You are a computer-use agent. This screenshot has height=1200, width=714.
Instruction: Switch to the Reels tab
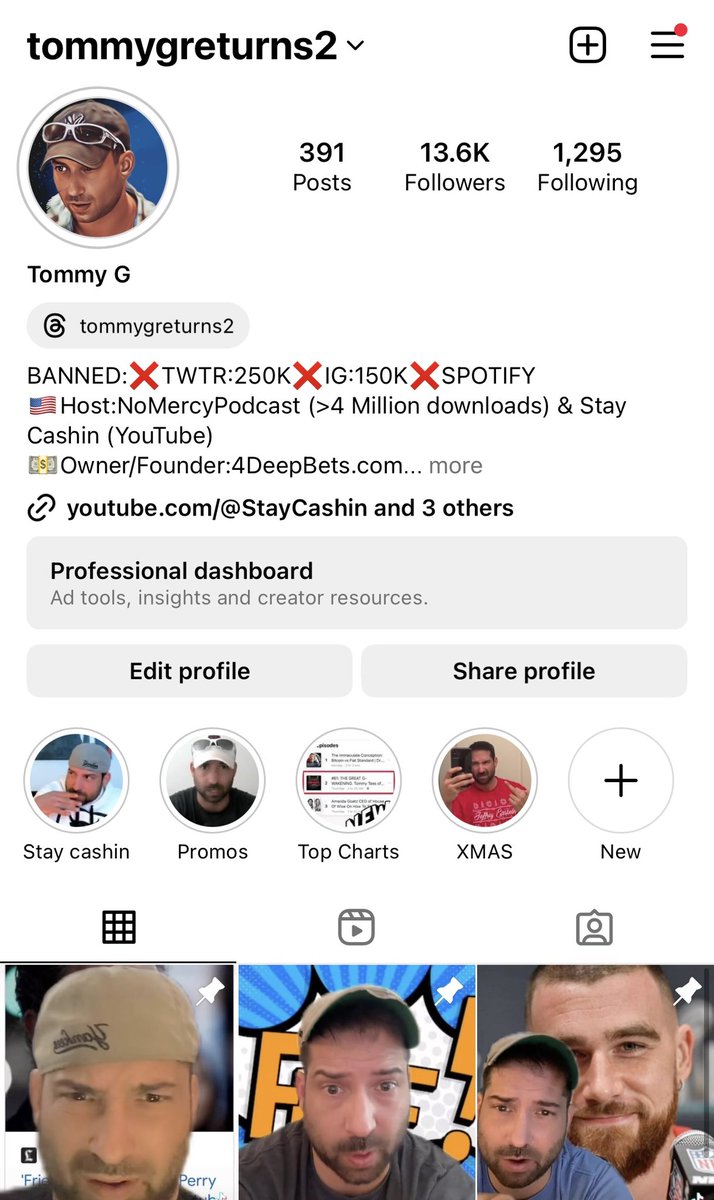[356, 928]
